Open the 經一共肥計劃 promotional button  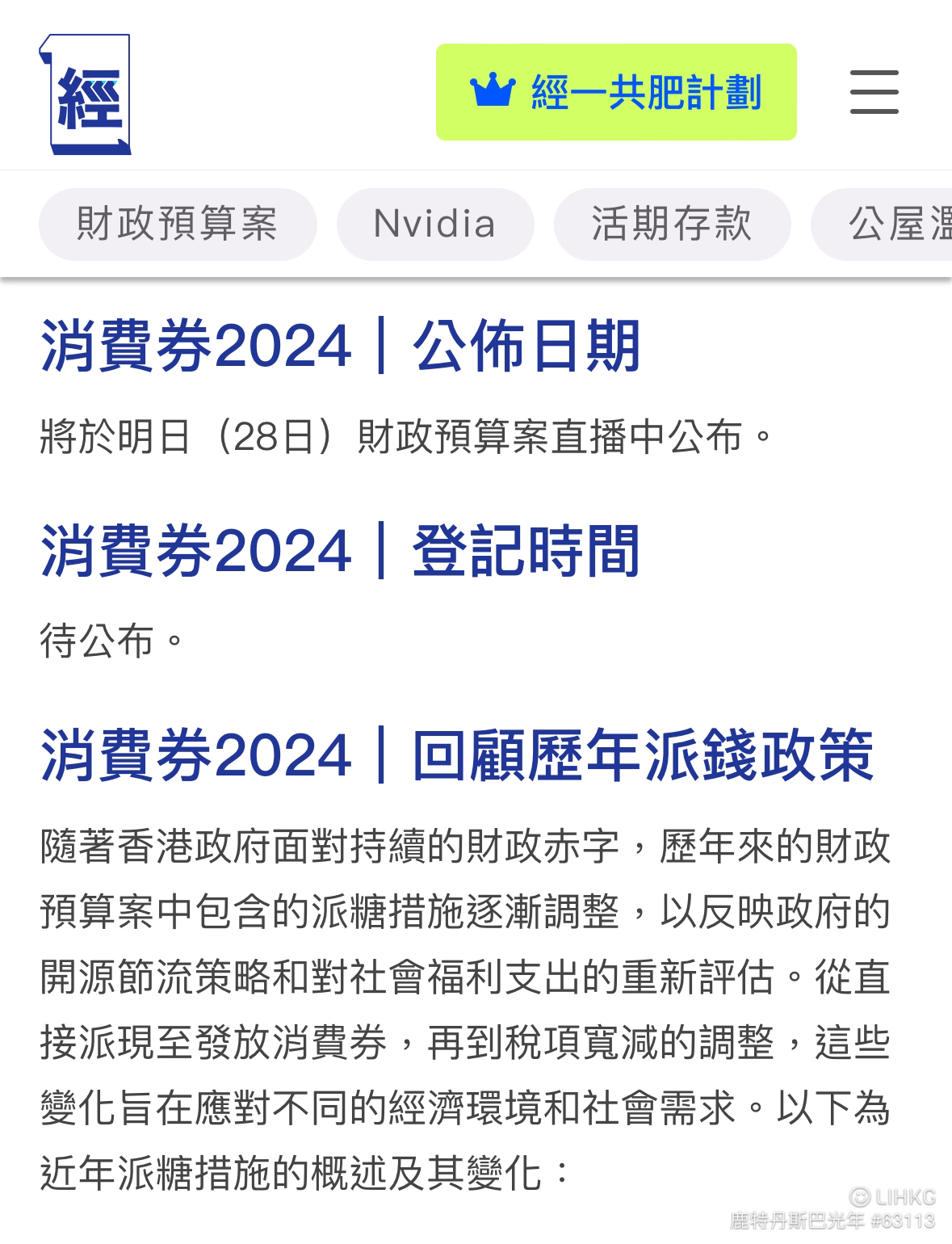click(x=618, y=92)
